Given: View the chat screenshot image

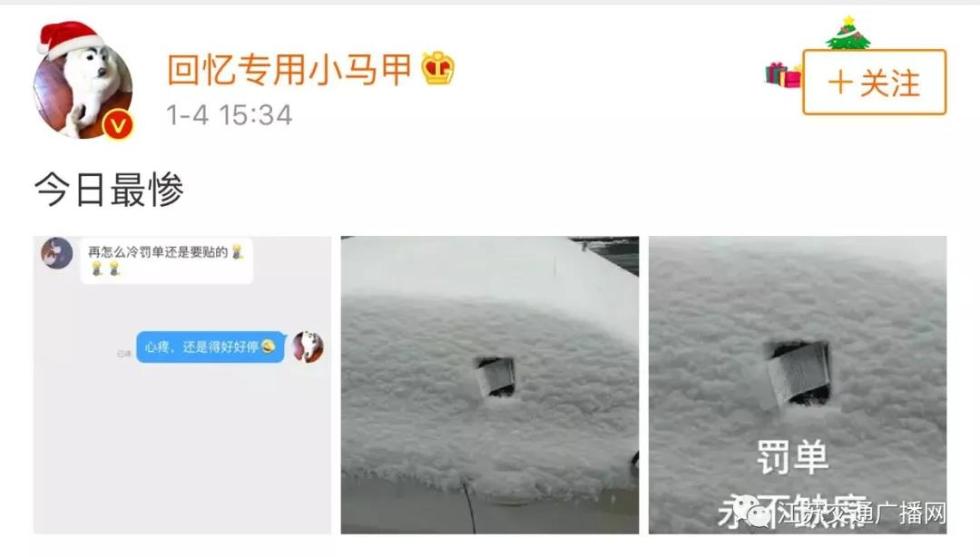Looking at the screenshot, I should tap(182, 384).
